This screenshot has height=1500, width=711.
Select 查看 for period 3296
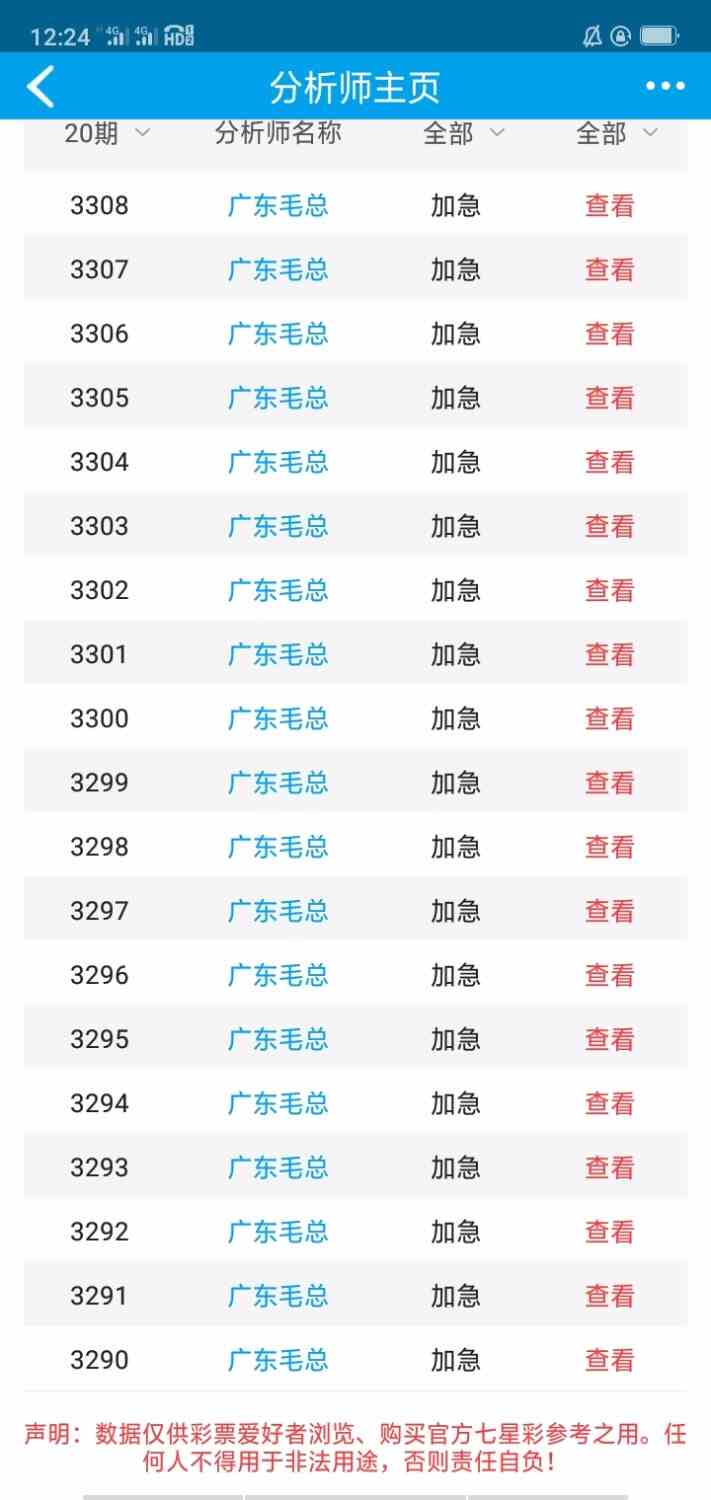pyautogui.click(x=609, y=975)
